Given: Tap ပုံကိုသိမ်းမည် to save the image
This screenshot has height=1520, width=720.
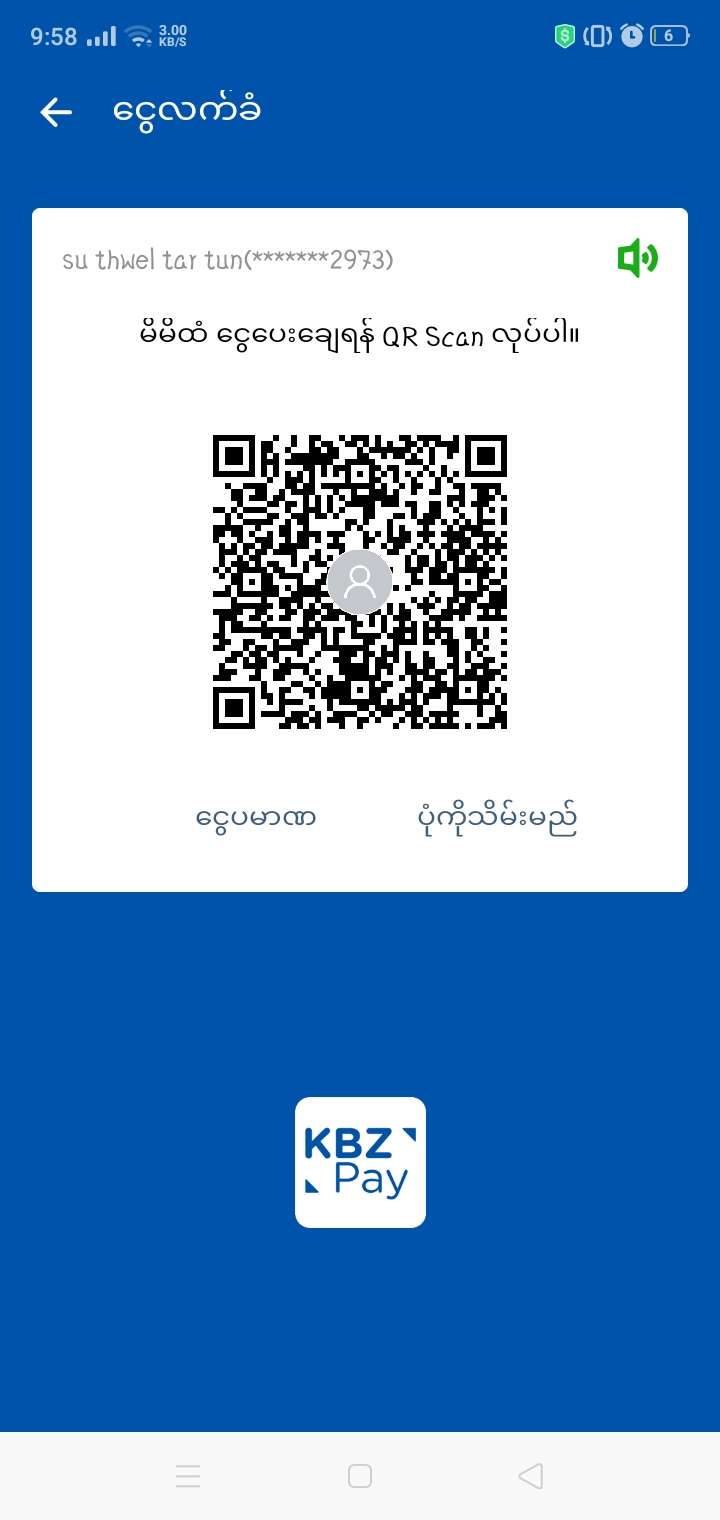Looking at the screenshot, I should click(497, 819).
